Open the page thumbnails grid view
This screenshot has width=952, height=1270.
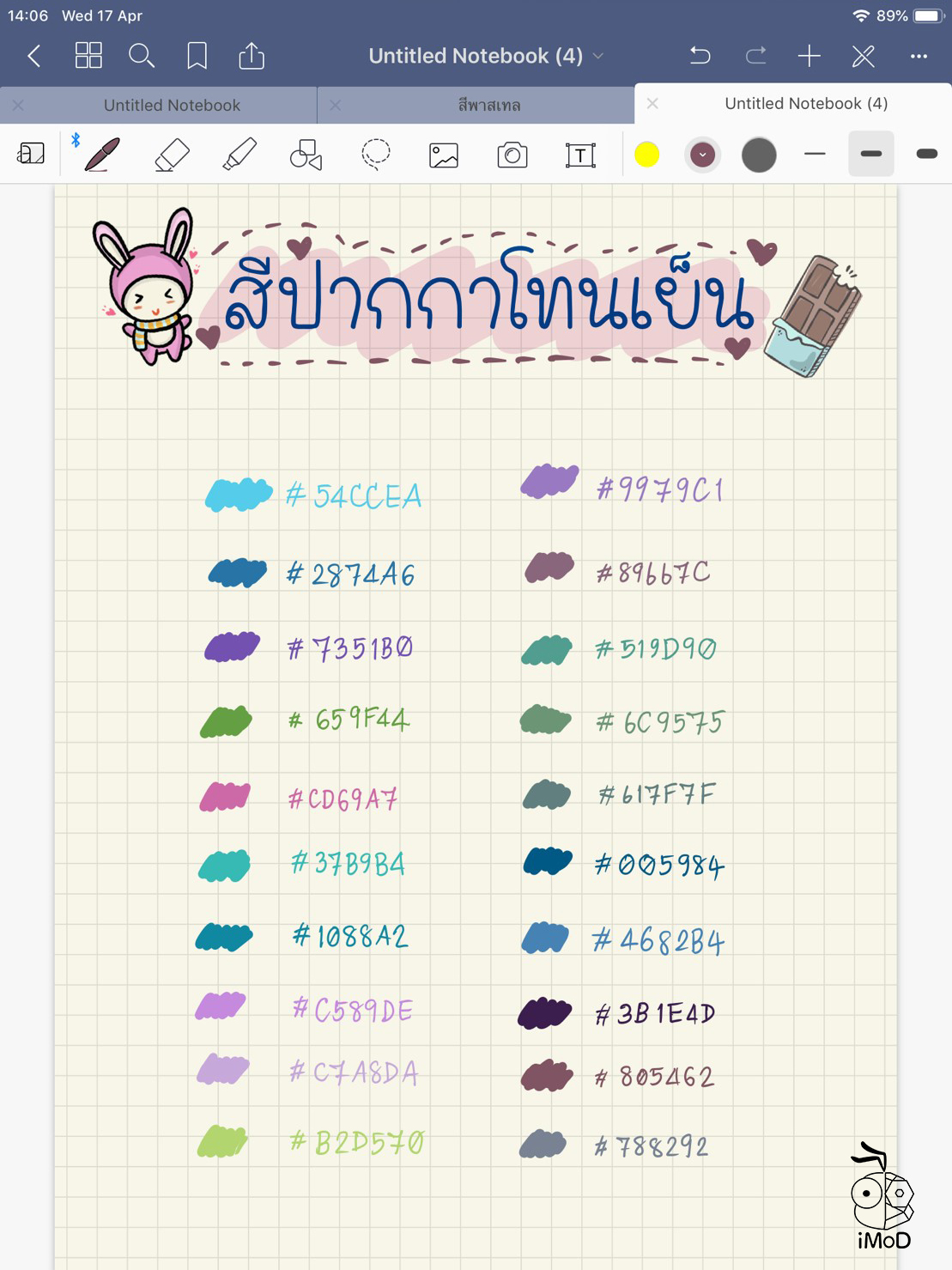(x=88, y=57)
